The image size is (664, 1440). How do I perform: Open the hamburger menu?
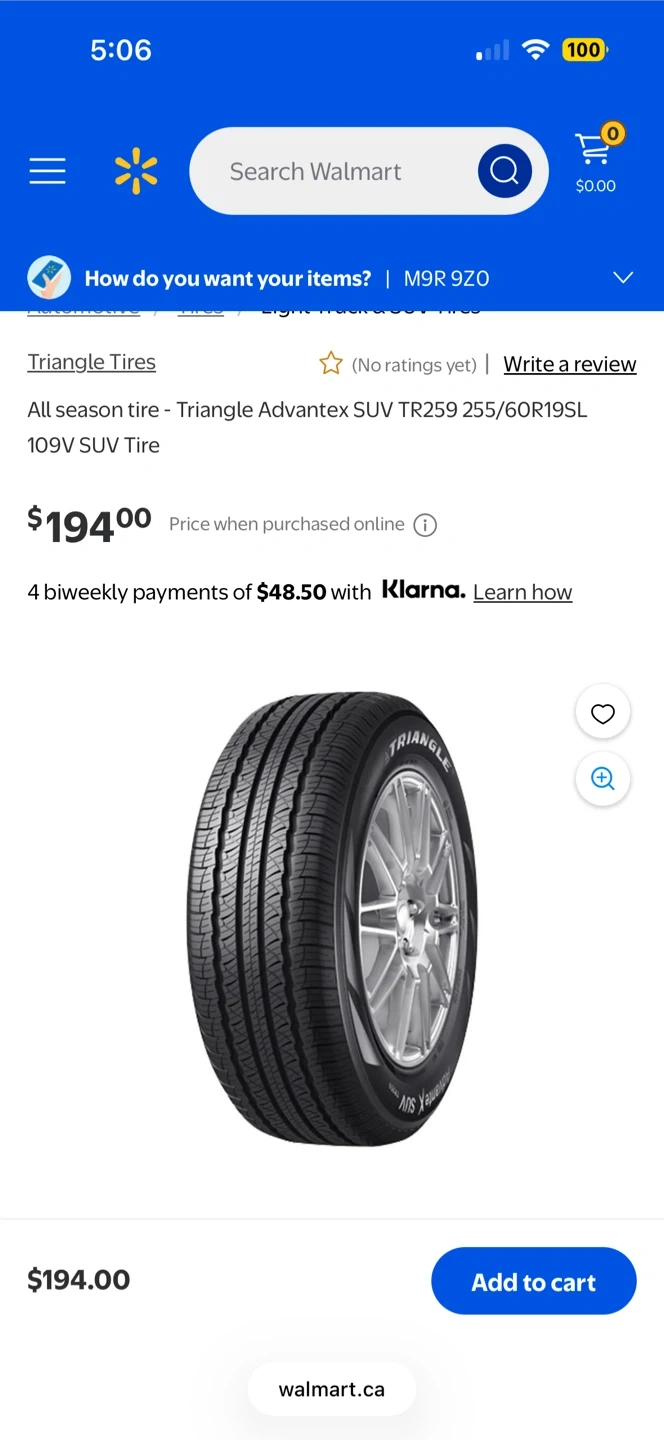click(47, 171)
